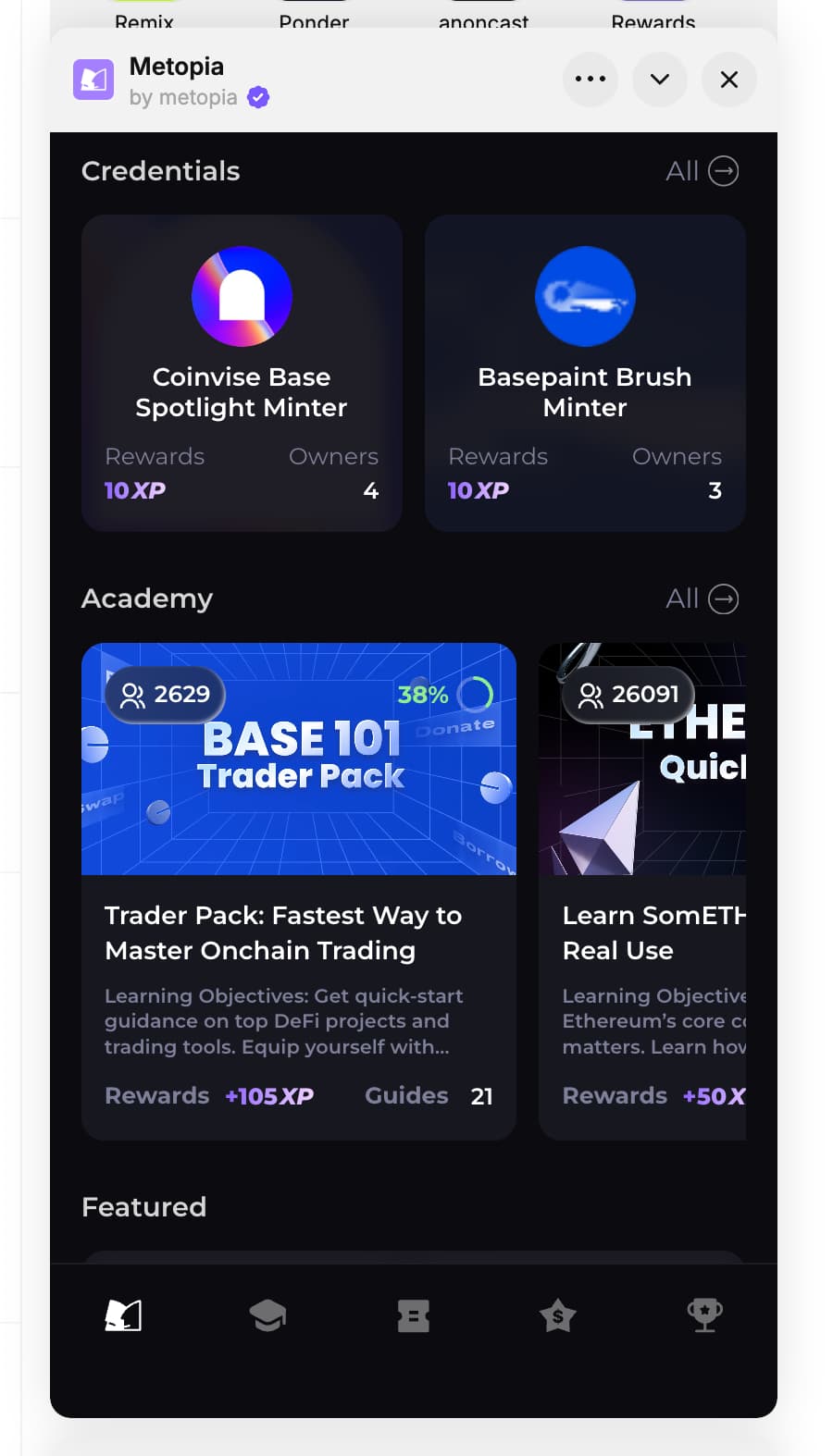Screen dimensions: 833x1456
Task: Open the three-dot options menu
Action: point(590,80)
